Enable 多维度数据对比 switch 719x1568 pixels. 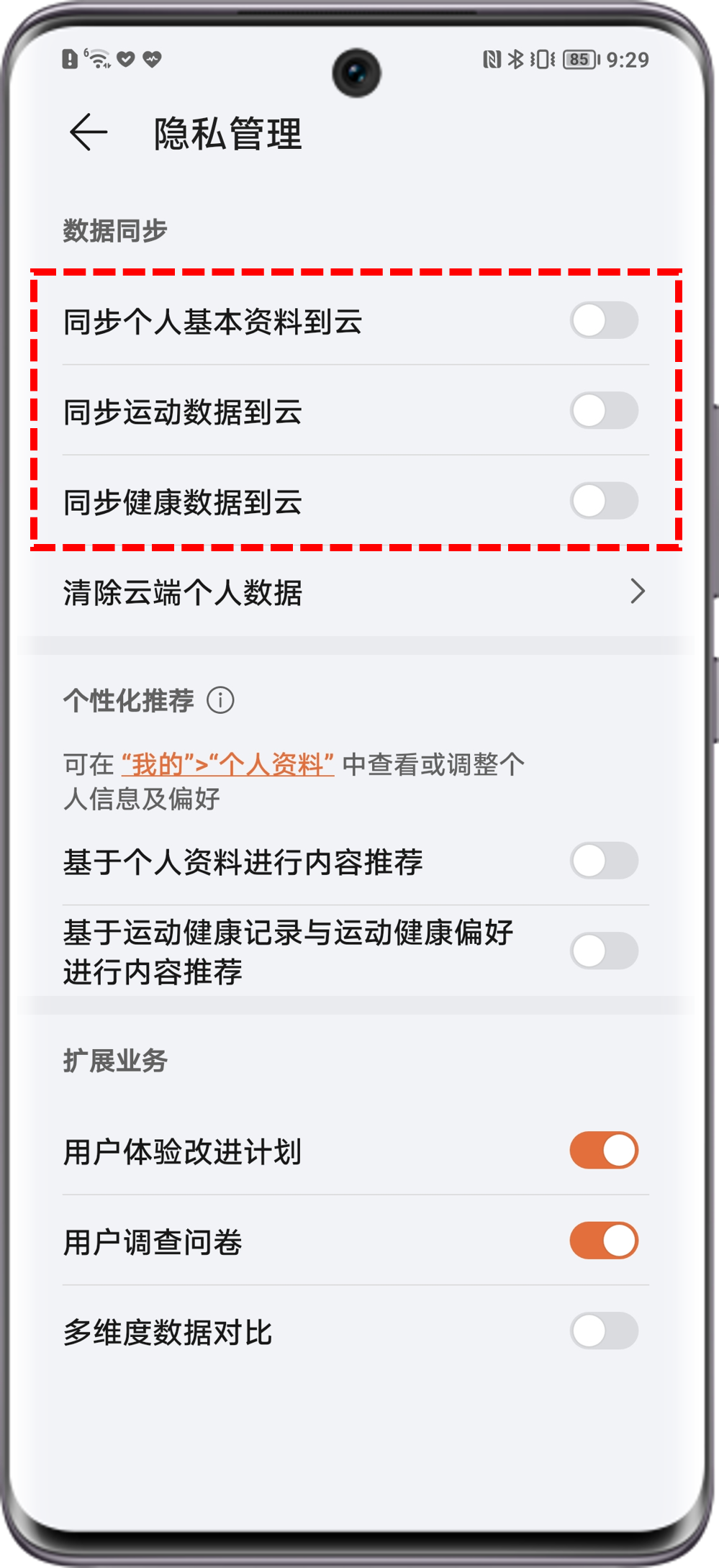coord(603,1331)
